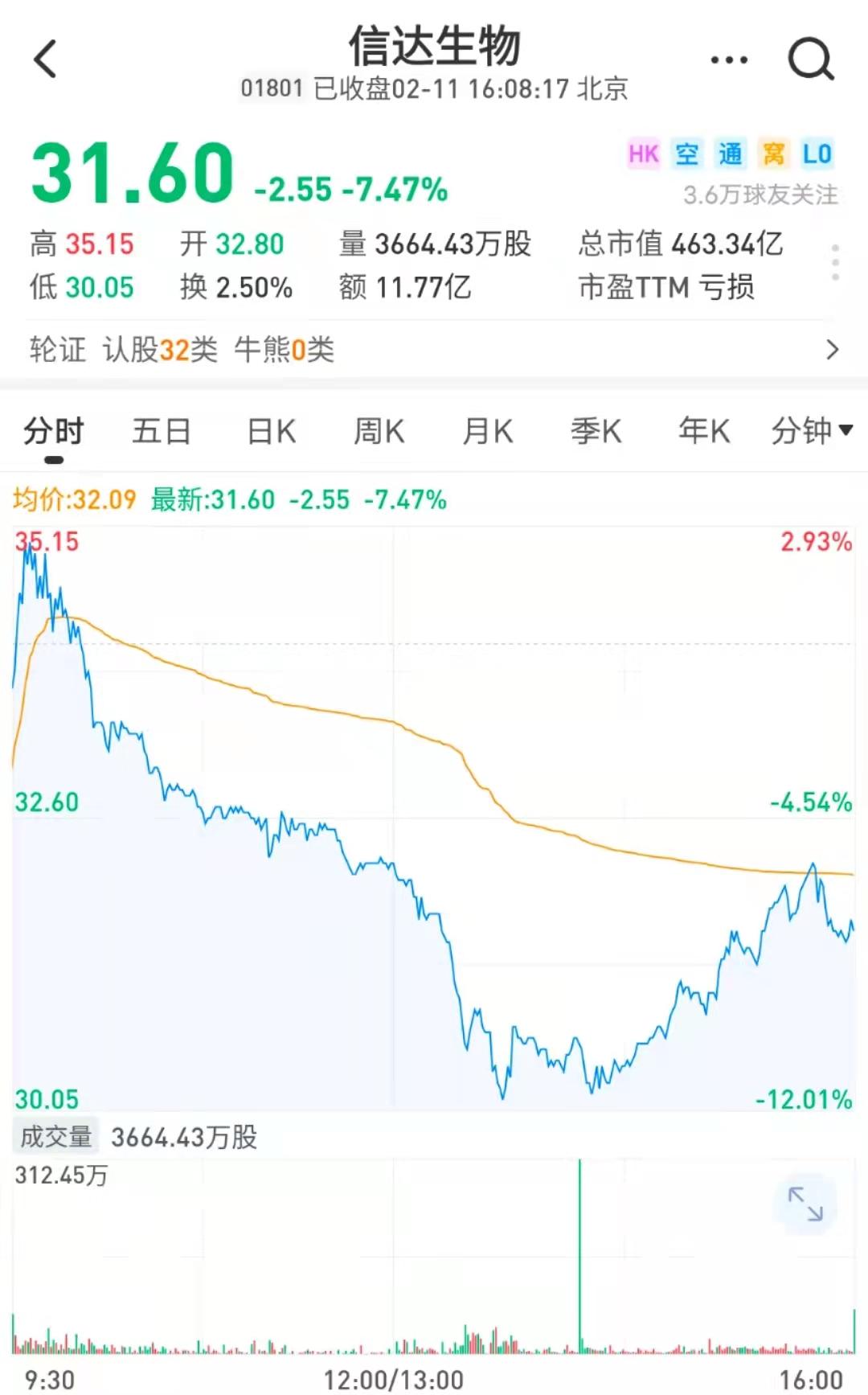The height and width of the screenshot is (1395, 868).
Task: Switch to the 日K chart tab
Action: (272, 432)
